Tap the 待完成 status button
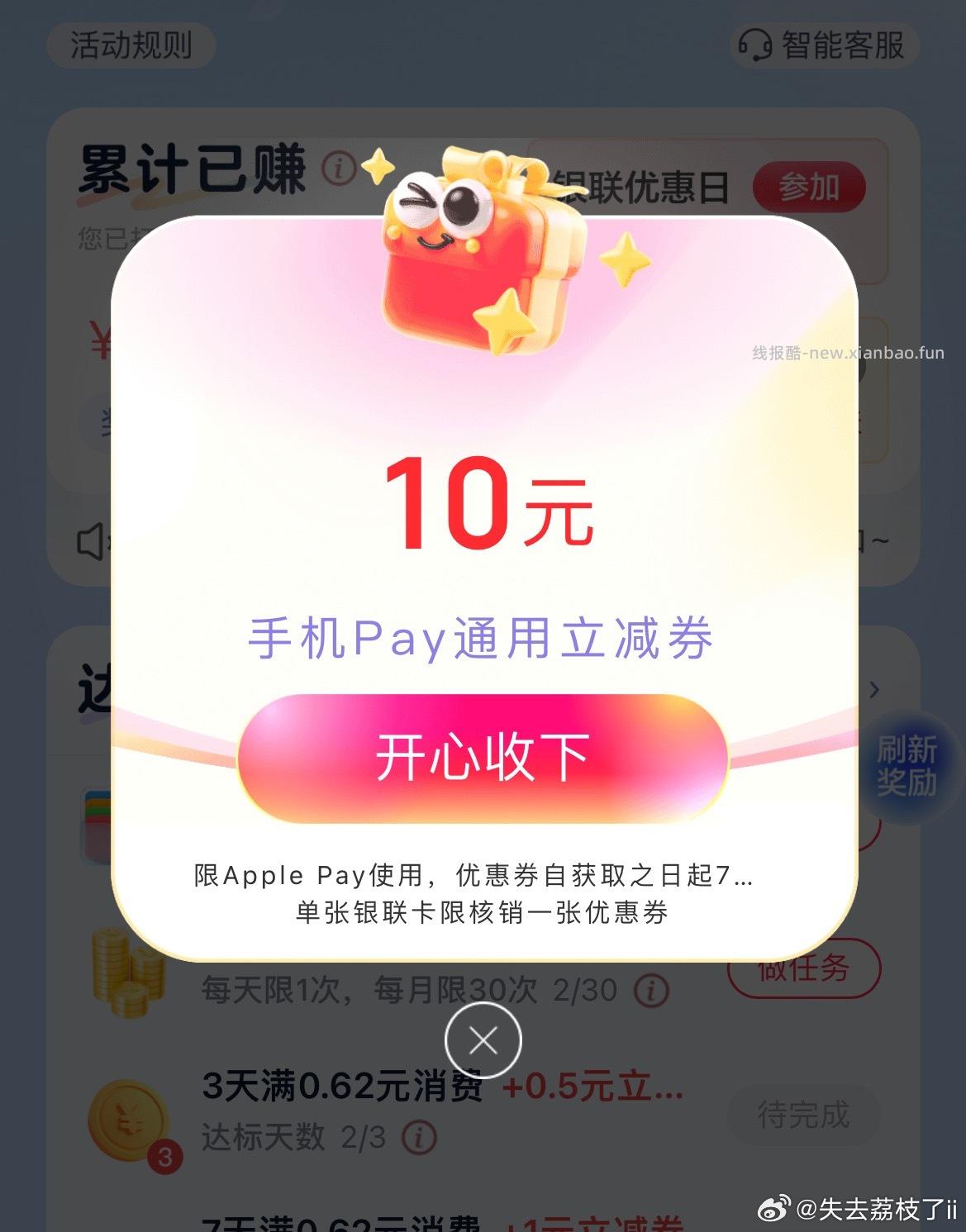Screen dimensions: 966x1232 803,1115
